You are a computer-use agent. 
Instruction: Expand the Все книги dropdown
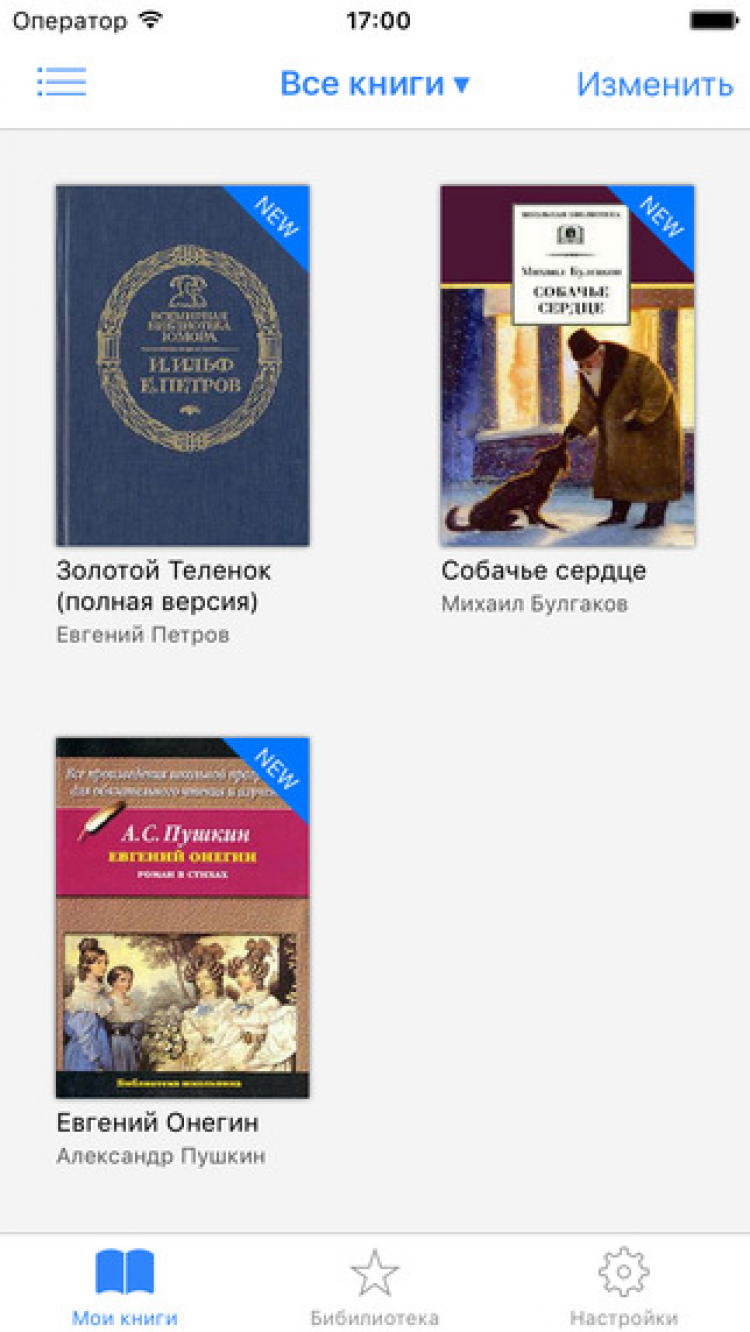(x=374, y=84)
